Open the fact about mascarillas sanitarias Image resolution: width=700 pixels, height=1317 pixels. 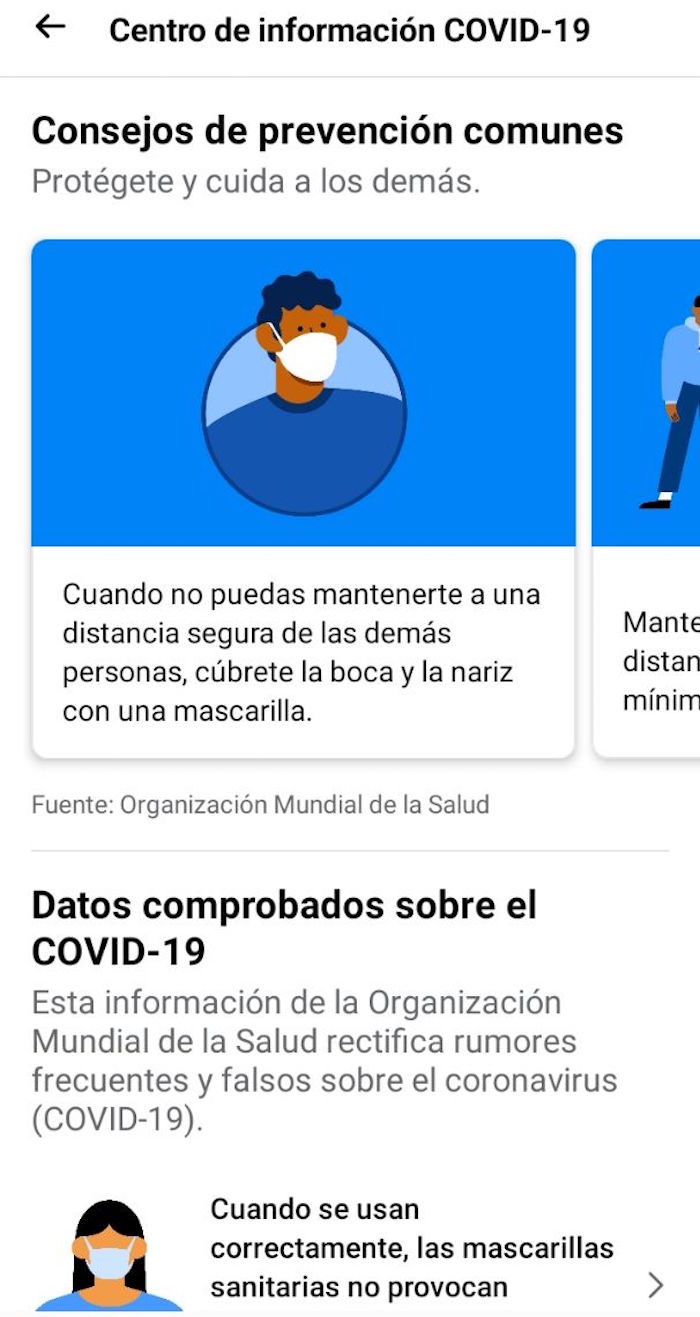(411, 1248)
